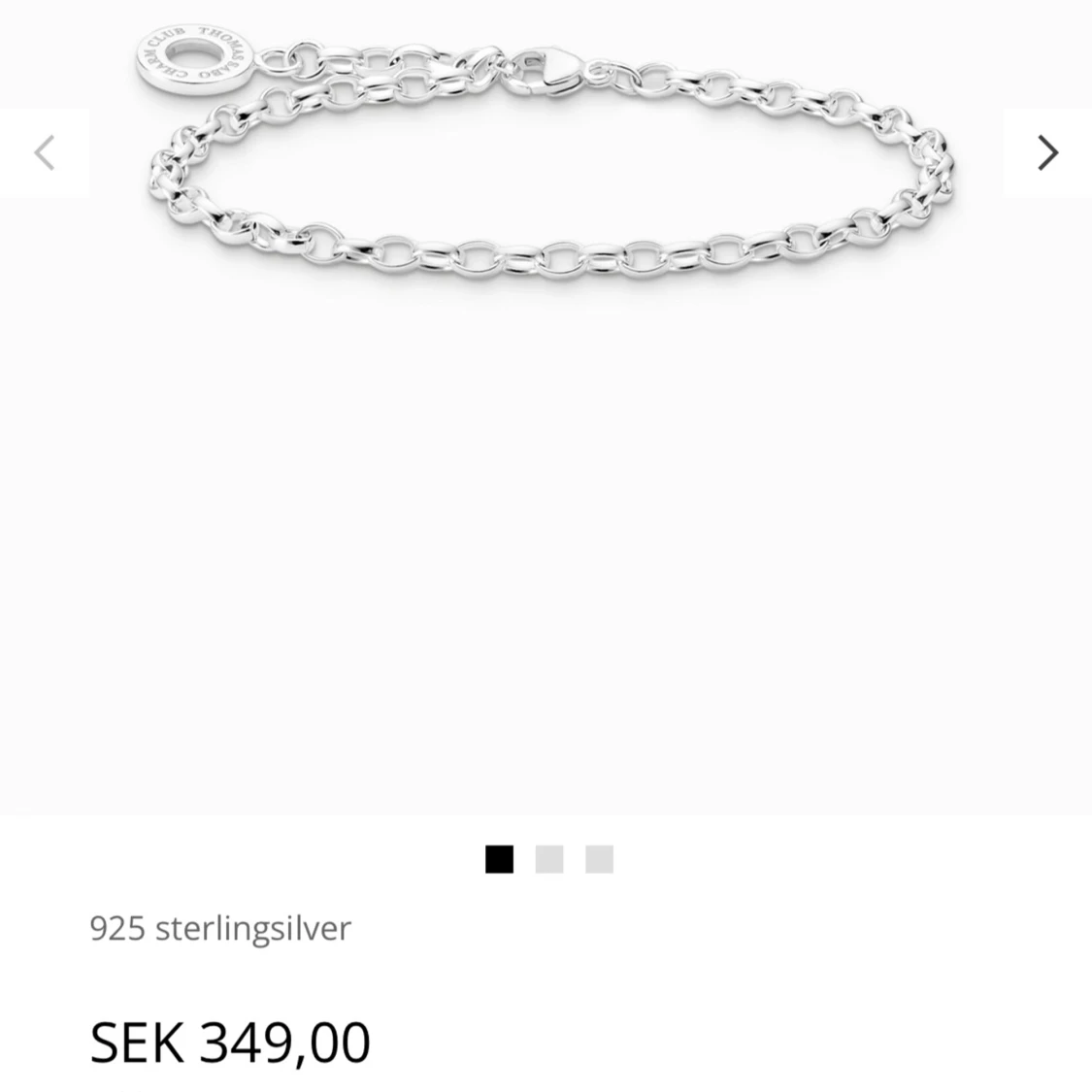Image resolution: width=1092 pixels, height=1092 pixels.
Task: Go to the previous product image
Action: (x=45, y=152)
